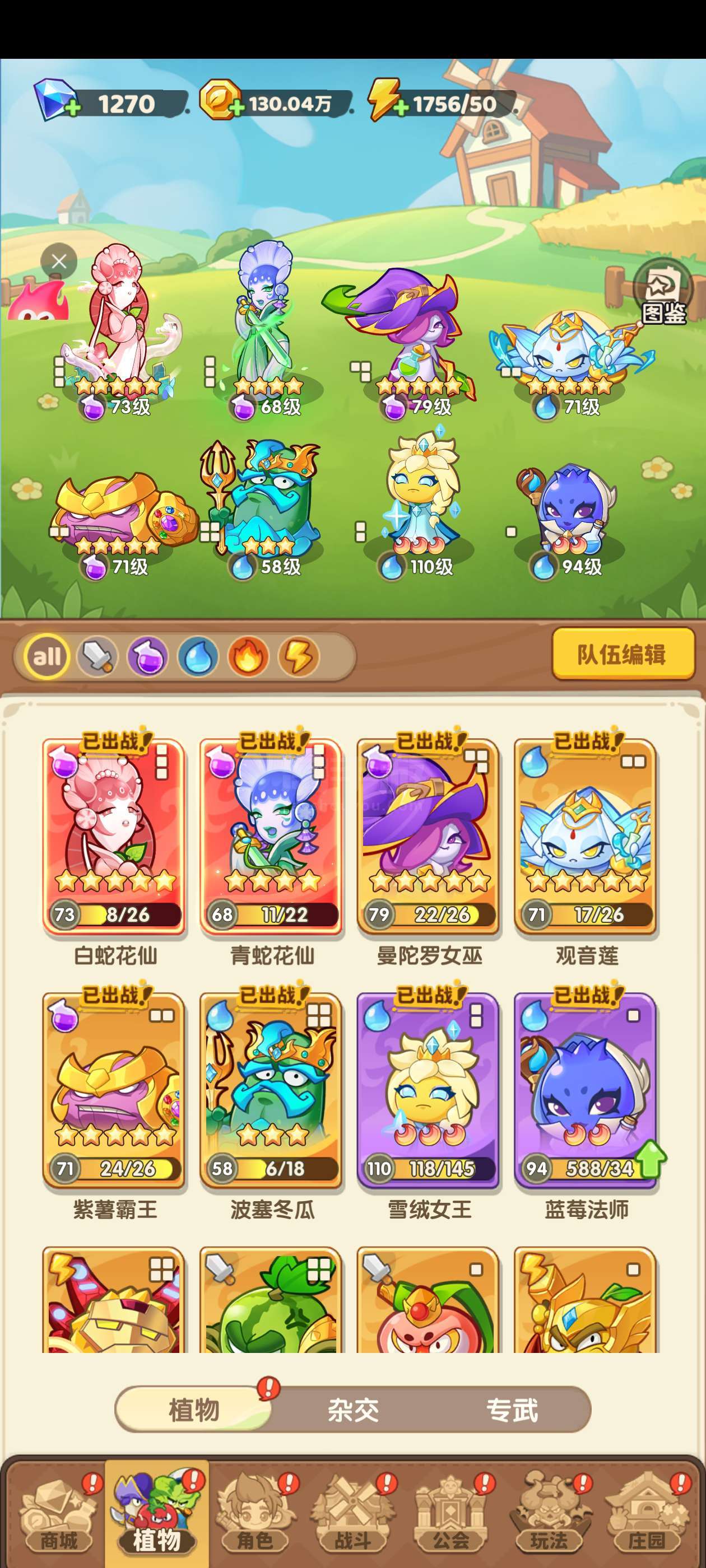The height and width of the screenshot is (1568, 706).
Task: Dismiss the red flame mascot popup
Action: [x=58, y=262]
